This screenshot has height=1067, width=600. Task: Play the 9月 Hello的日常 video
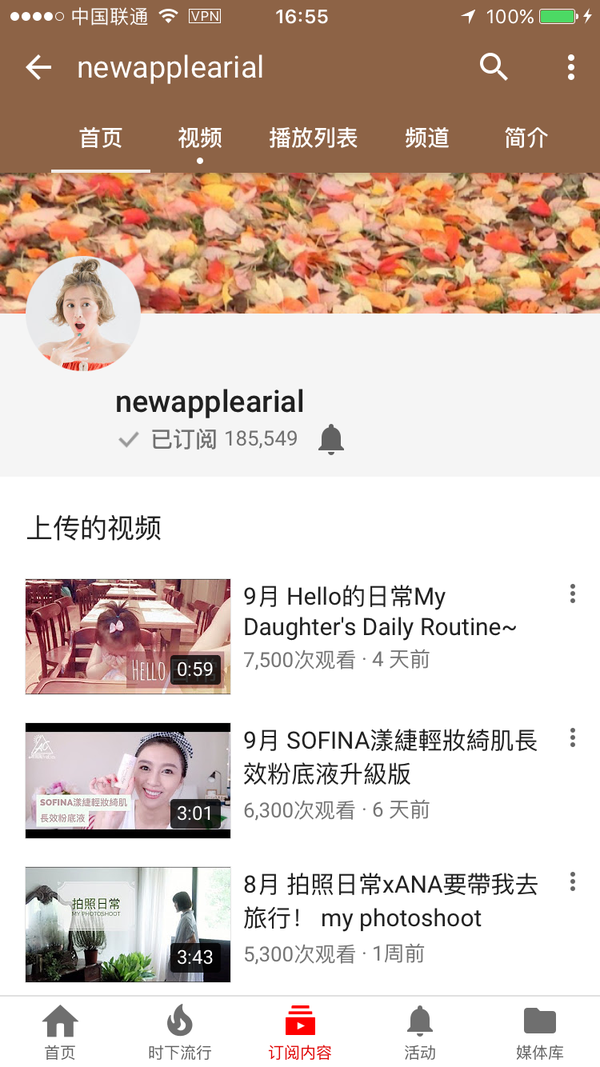pyautogui.click(x=128, y=636)
